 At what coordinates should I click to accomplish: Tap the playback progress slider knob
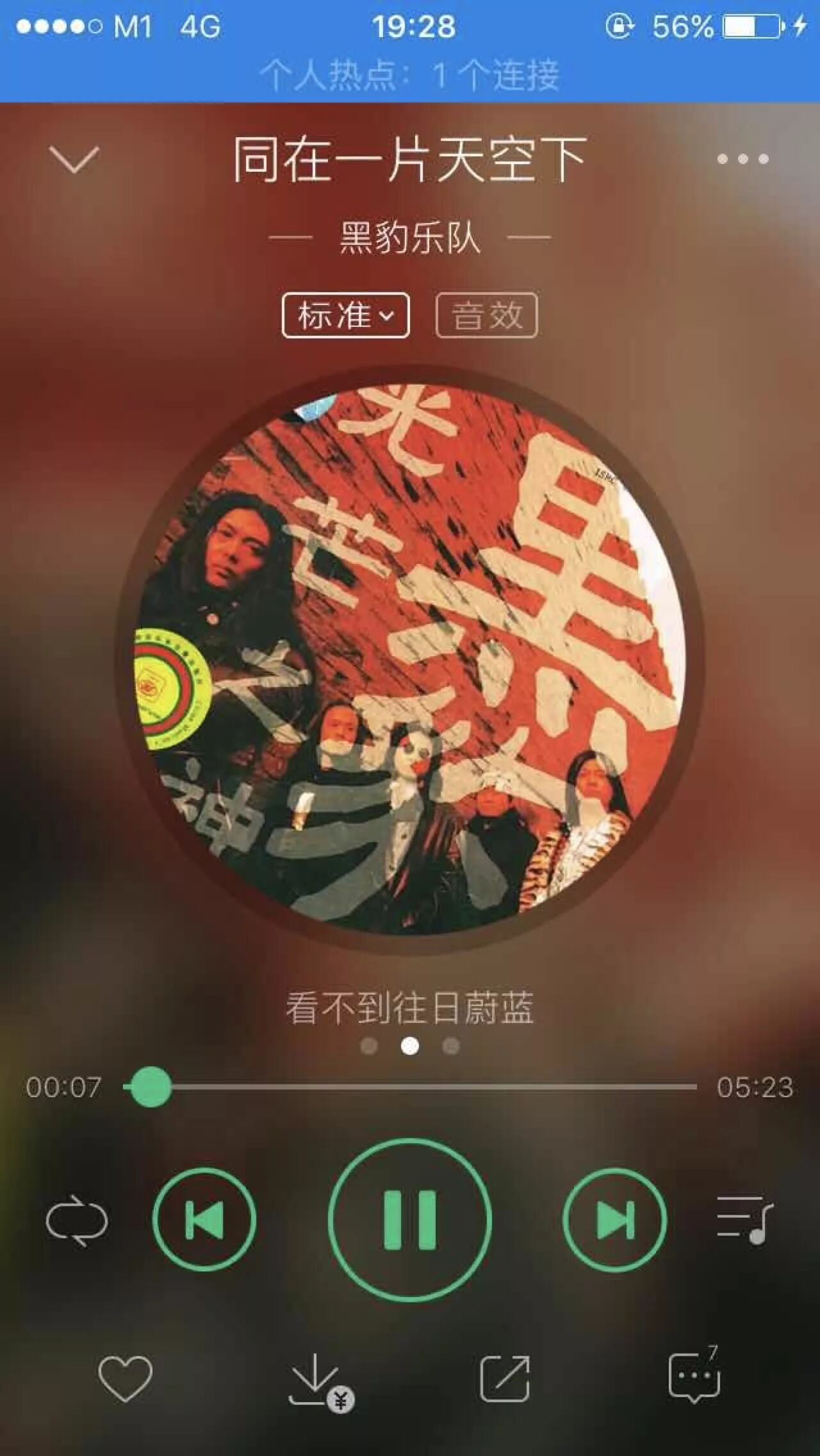151,1087
